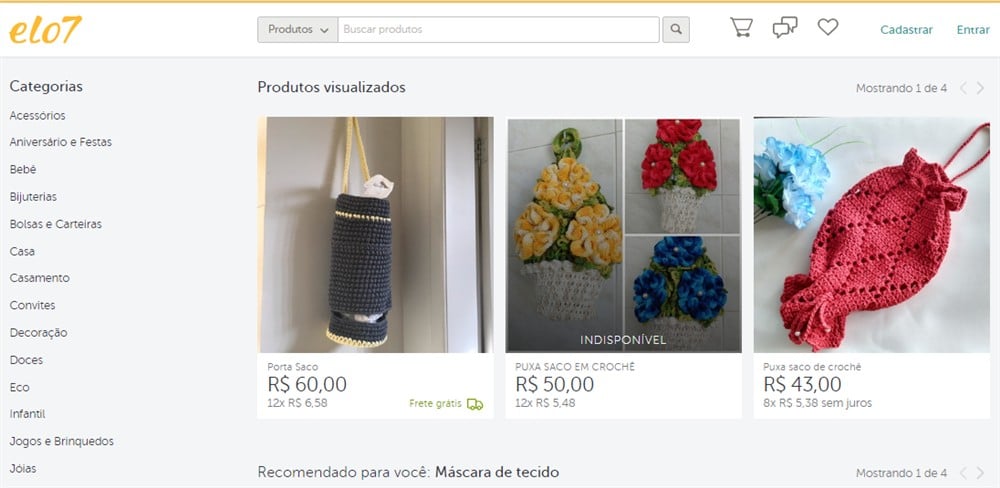Go to the Entrar login link
Viewport: 1000px width, 488px height.
coord(973,30)
